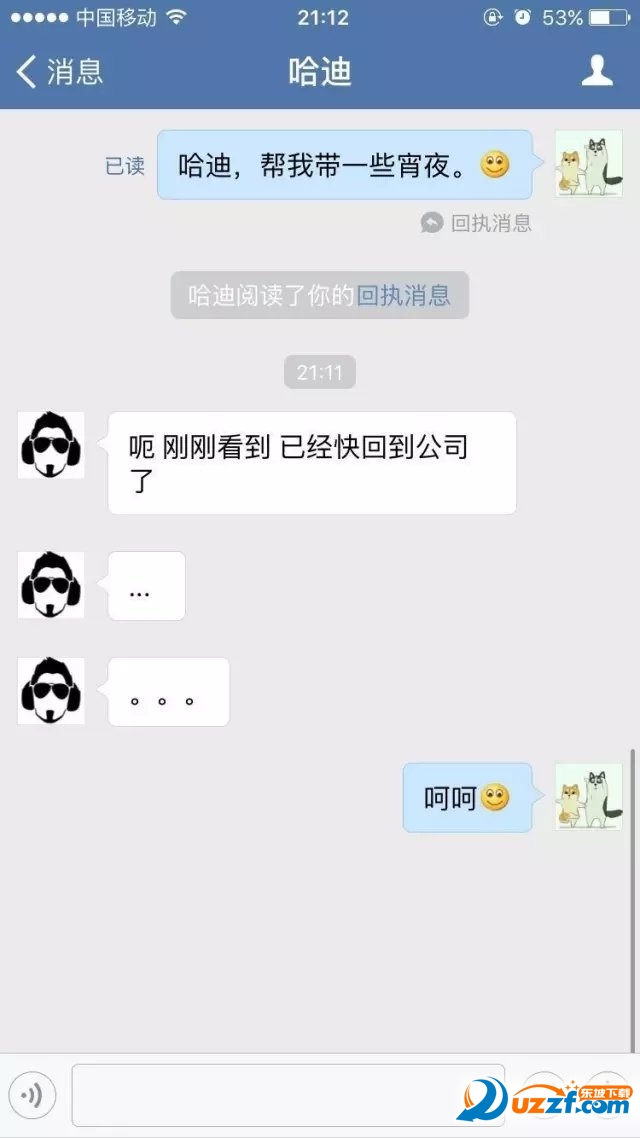Tap the voice input microphone icon
This screenshot has height=1138, width=640.
(x=33, y=1096)
